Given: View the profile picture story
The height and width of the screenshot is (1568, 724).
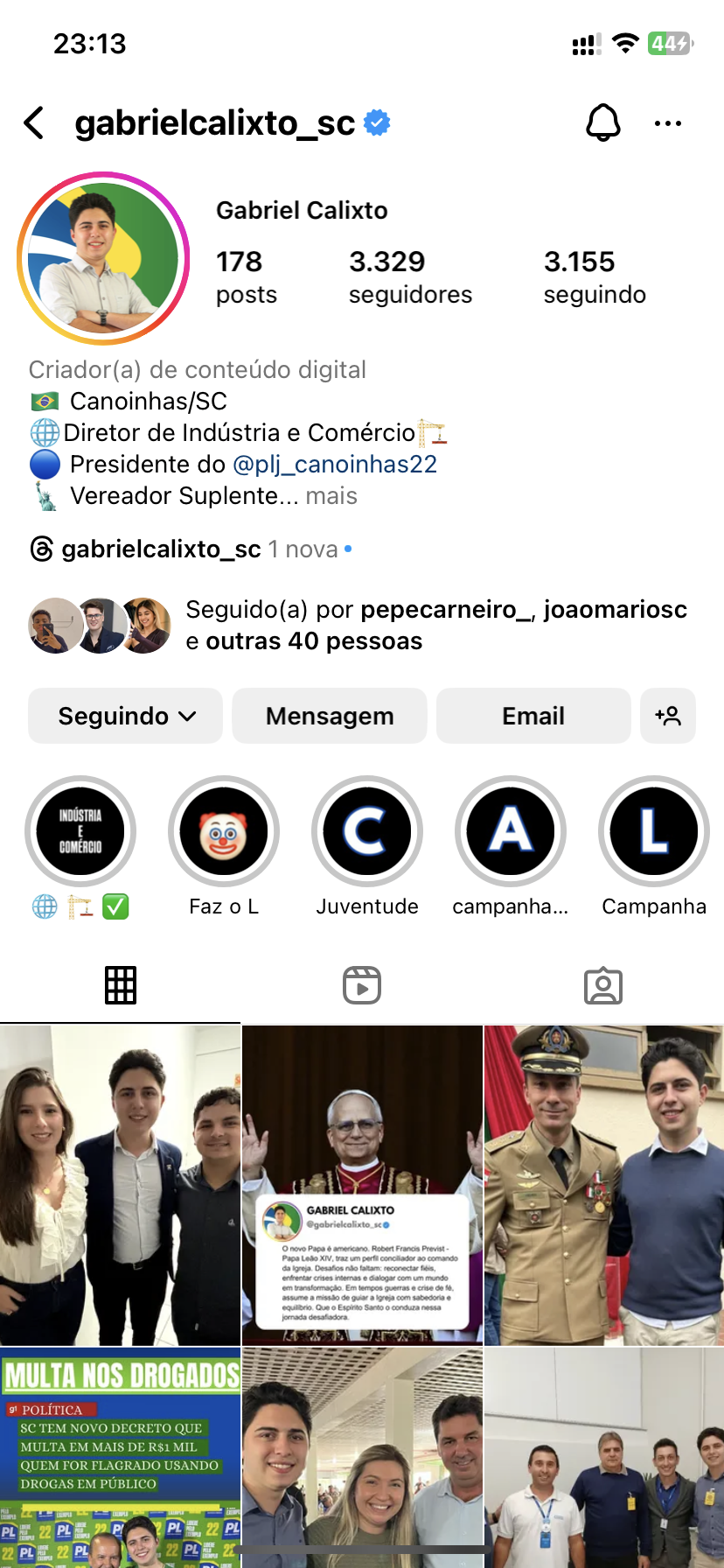Looking at the screenshot, I should [x=103, y=258].
